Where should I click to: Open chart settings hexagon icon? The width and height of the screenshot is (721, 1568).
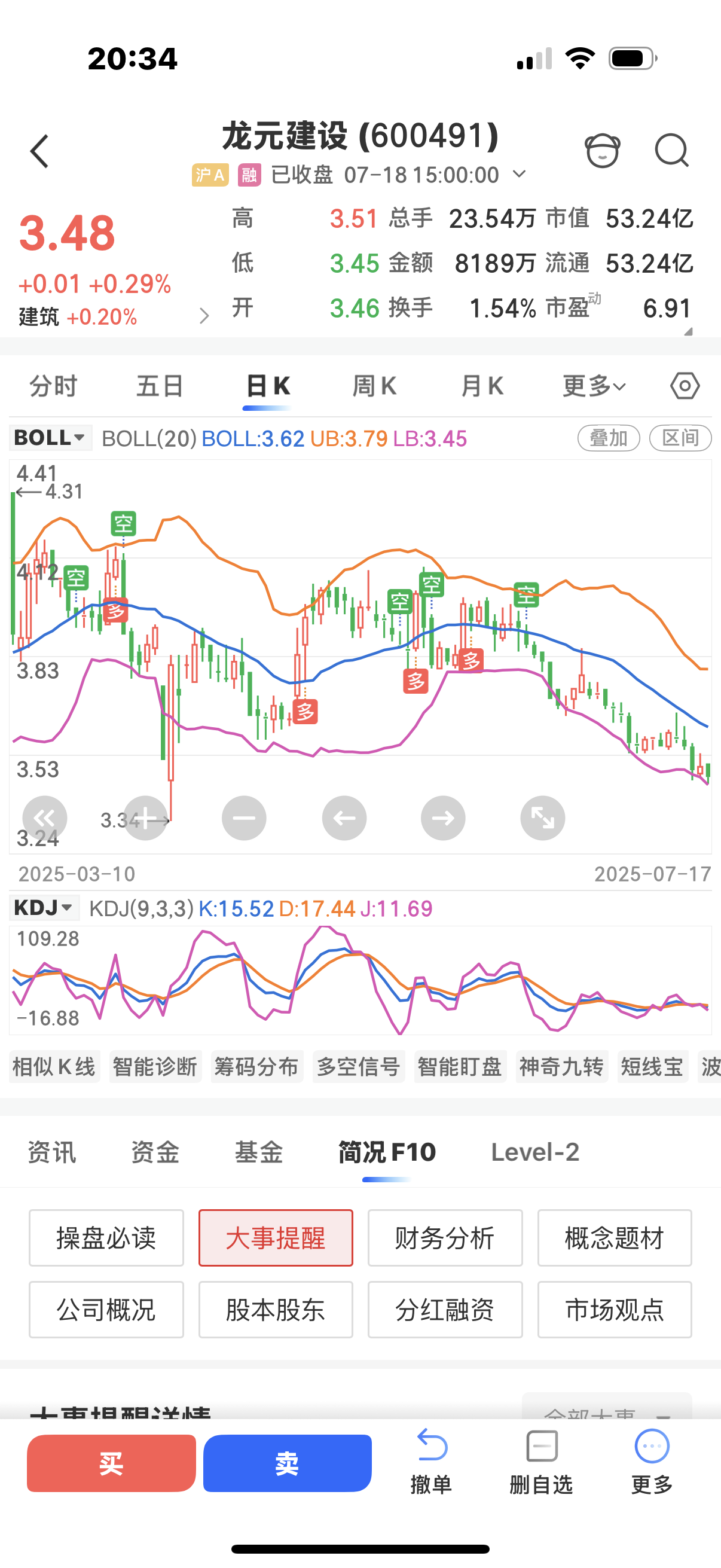pyautogui.click(x=685, y=386)
